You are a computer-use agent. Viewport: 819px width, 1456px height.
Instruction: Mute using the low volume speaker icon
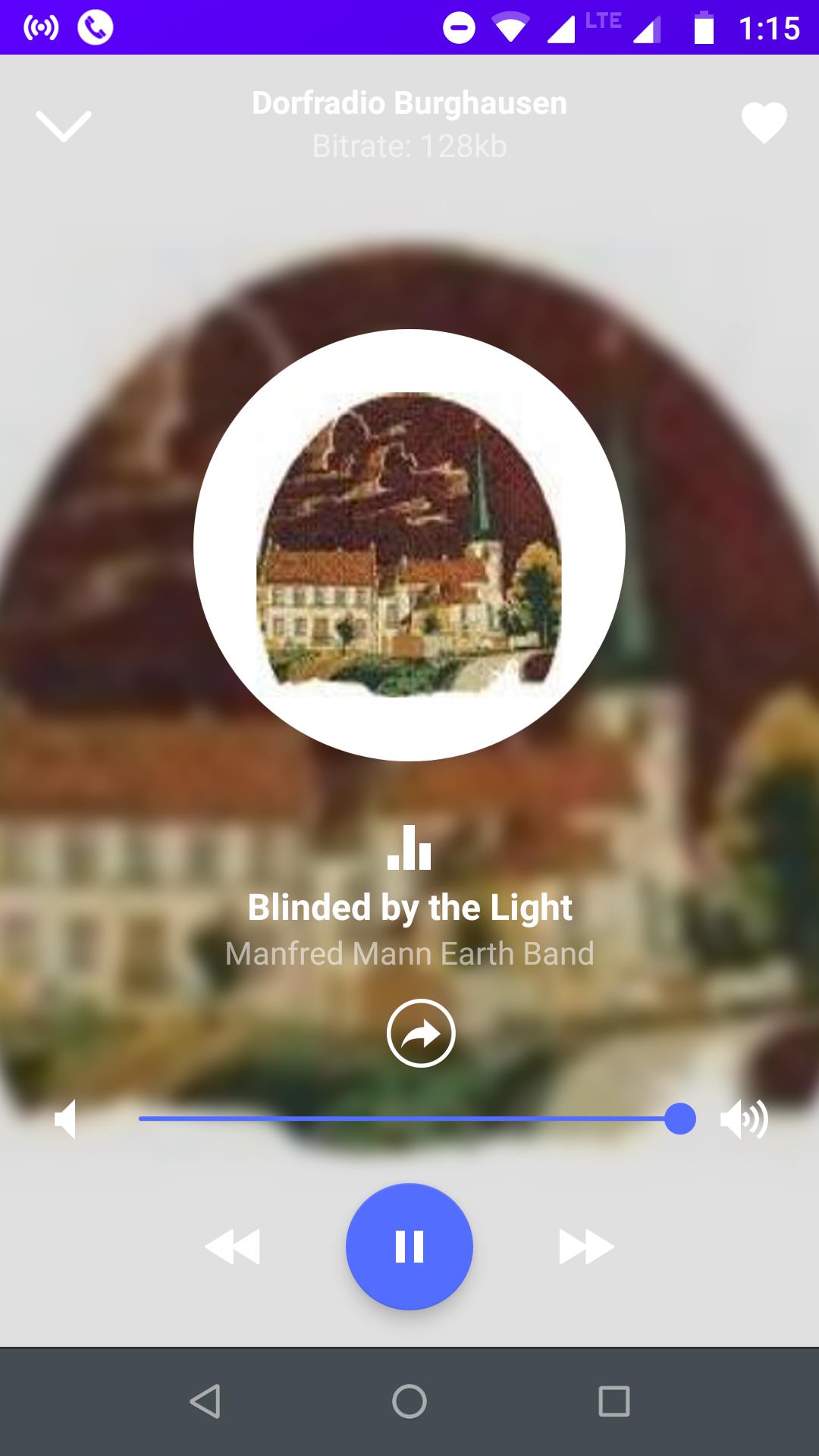(x=67, y=1119)
